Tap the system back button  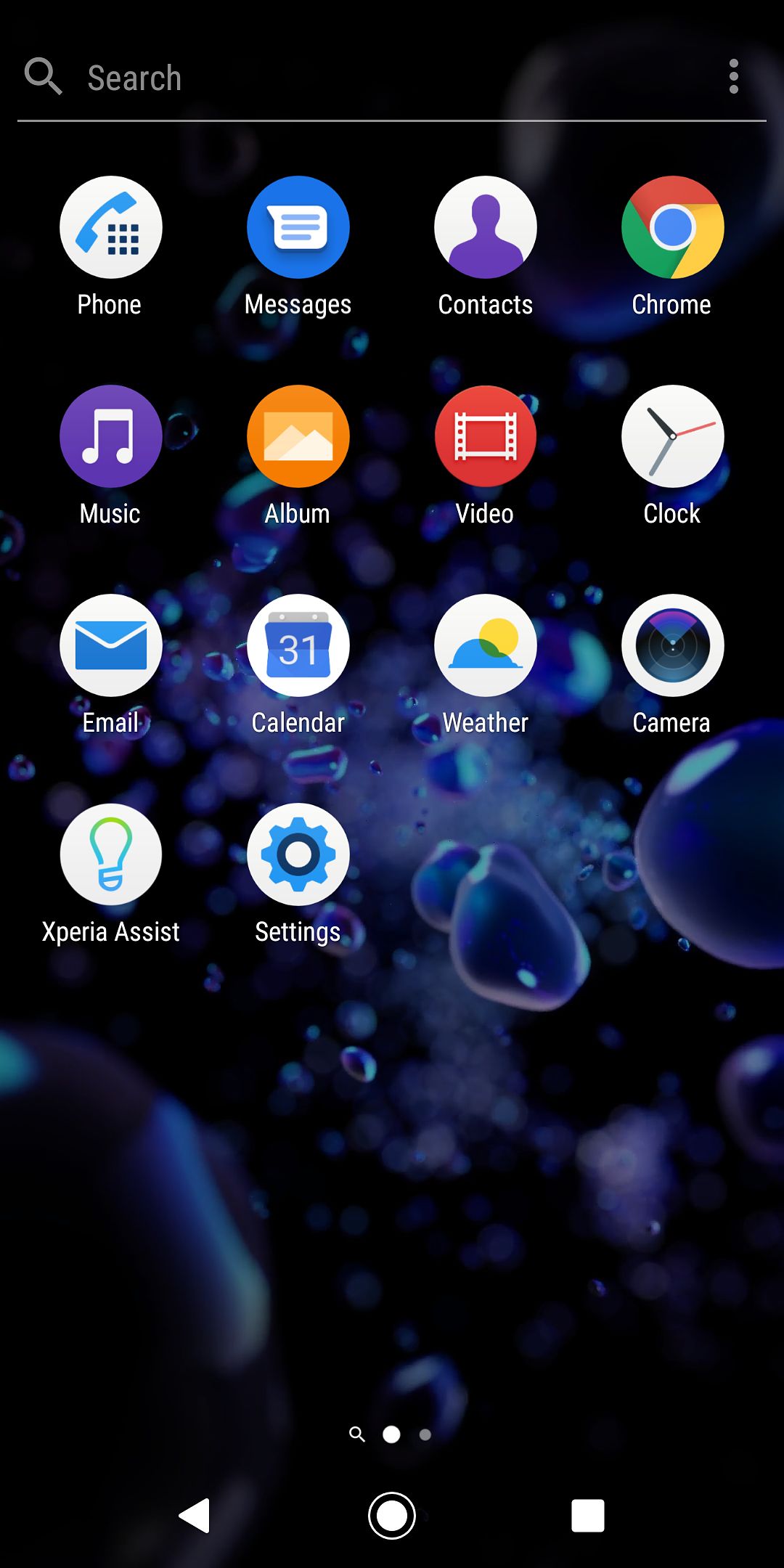pyautogui.click(x=195, y=1516)
